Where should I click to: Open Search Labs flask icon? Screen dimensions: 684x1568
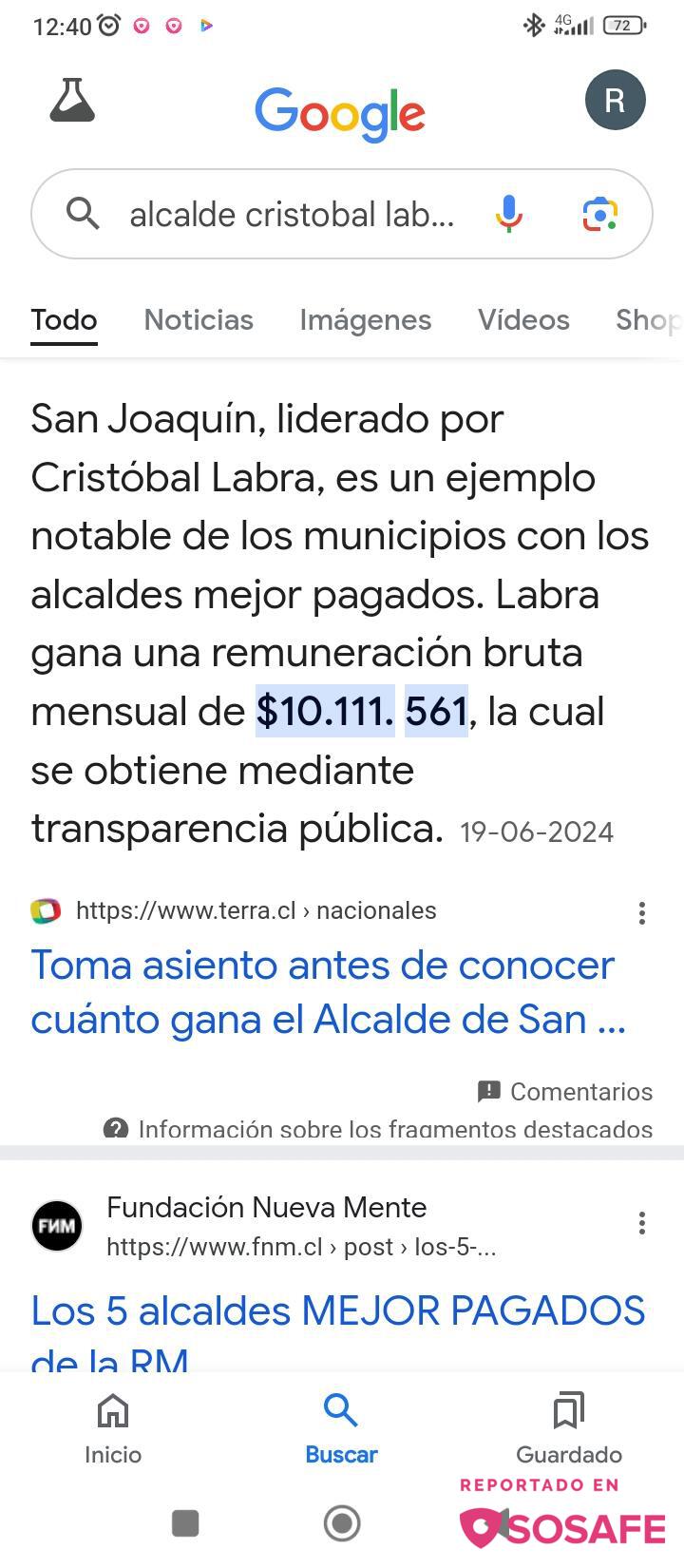(x=72, y=100)
